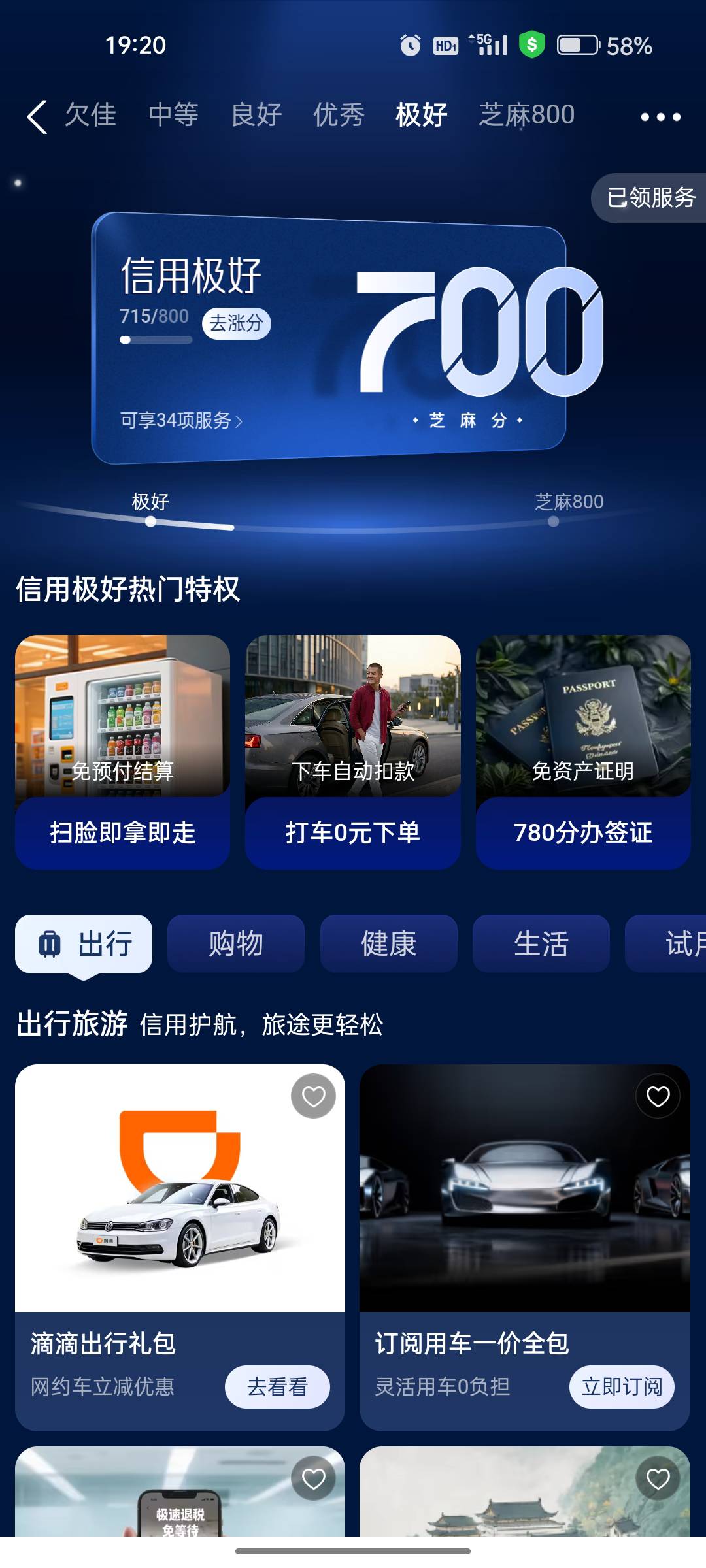Viewport: 706px width, 1568px height.
Task: Tap 立即订阅 on 订阅用车一价全包
Action: [622, 1386]
